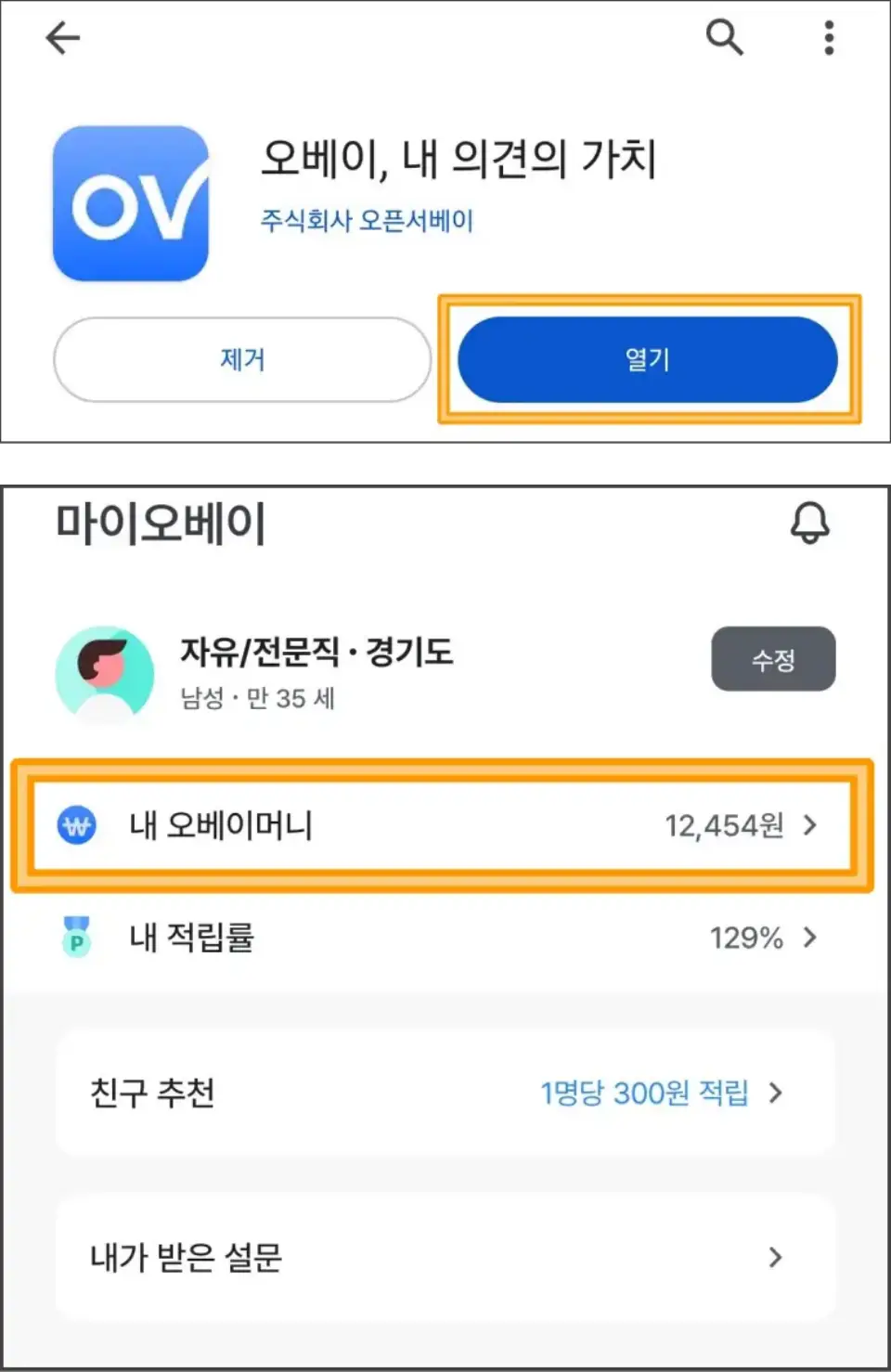
Task: Click the OV app icon thumbnail
Action: (x=131, y=203)
